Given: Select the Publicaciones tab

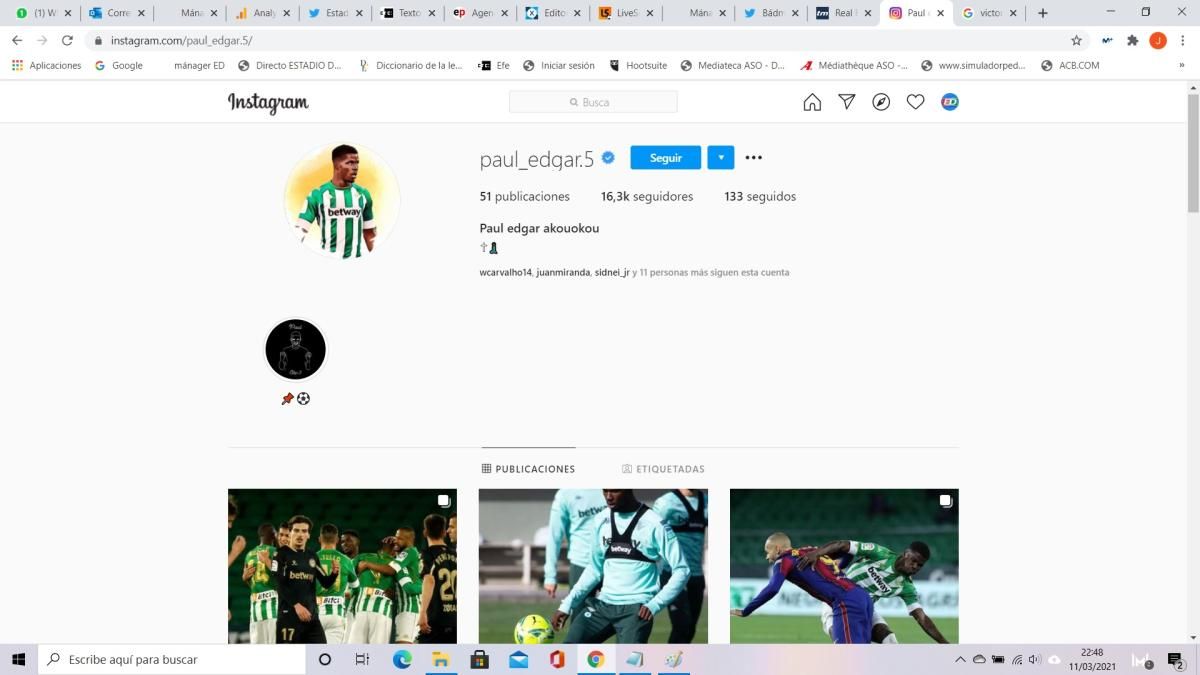Looking at the screenshot, I should point(528,469).
